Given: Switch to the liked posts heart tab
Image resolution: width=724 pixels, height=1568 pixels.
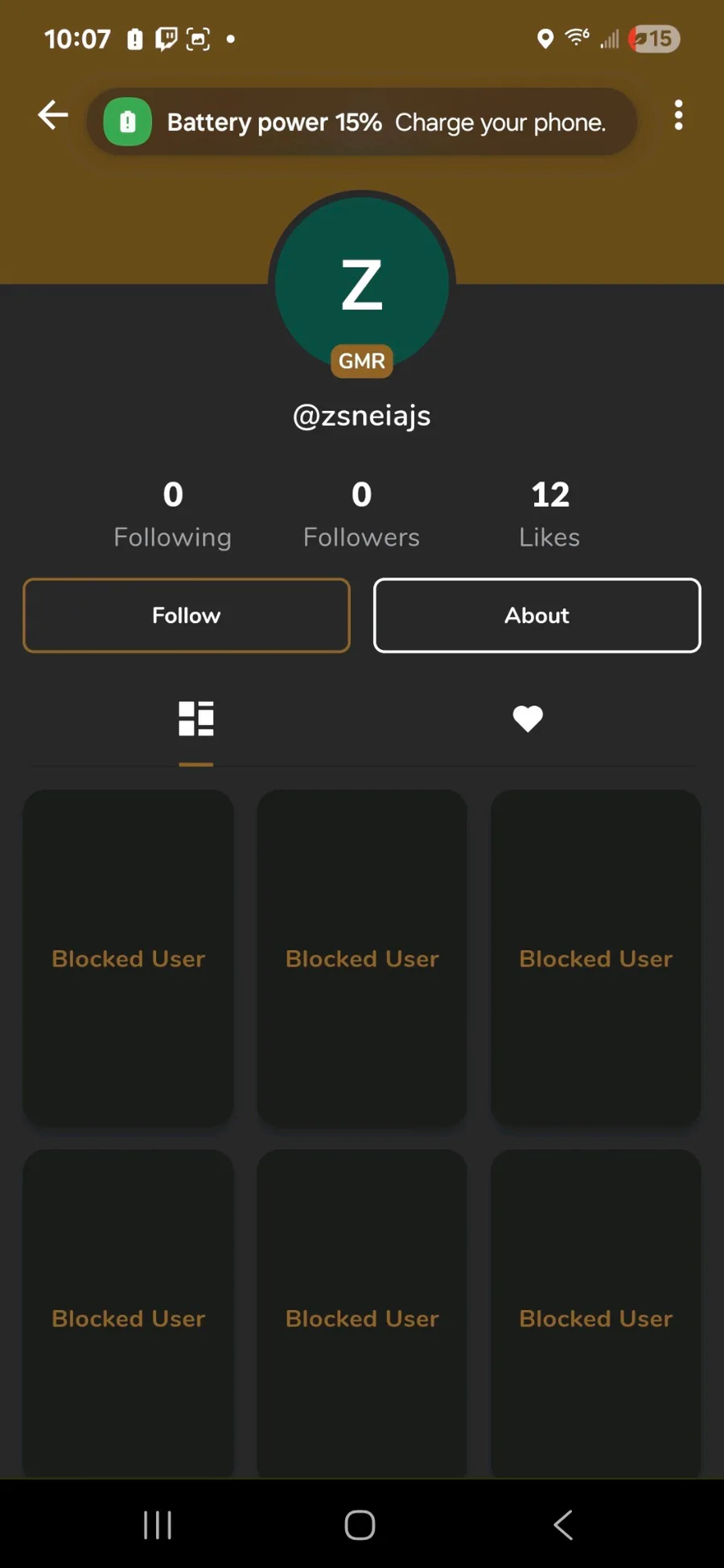Looking at the screenshot, I should point(528,718).
